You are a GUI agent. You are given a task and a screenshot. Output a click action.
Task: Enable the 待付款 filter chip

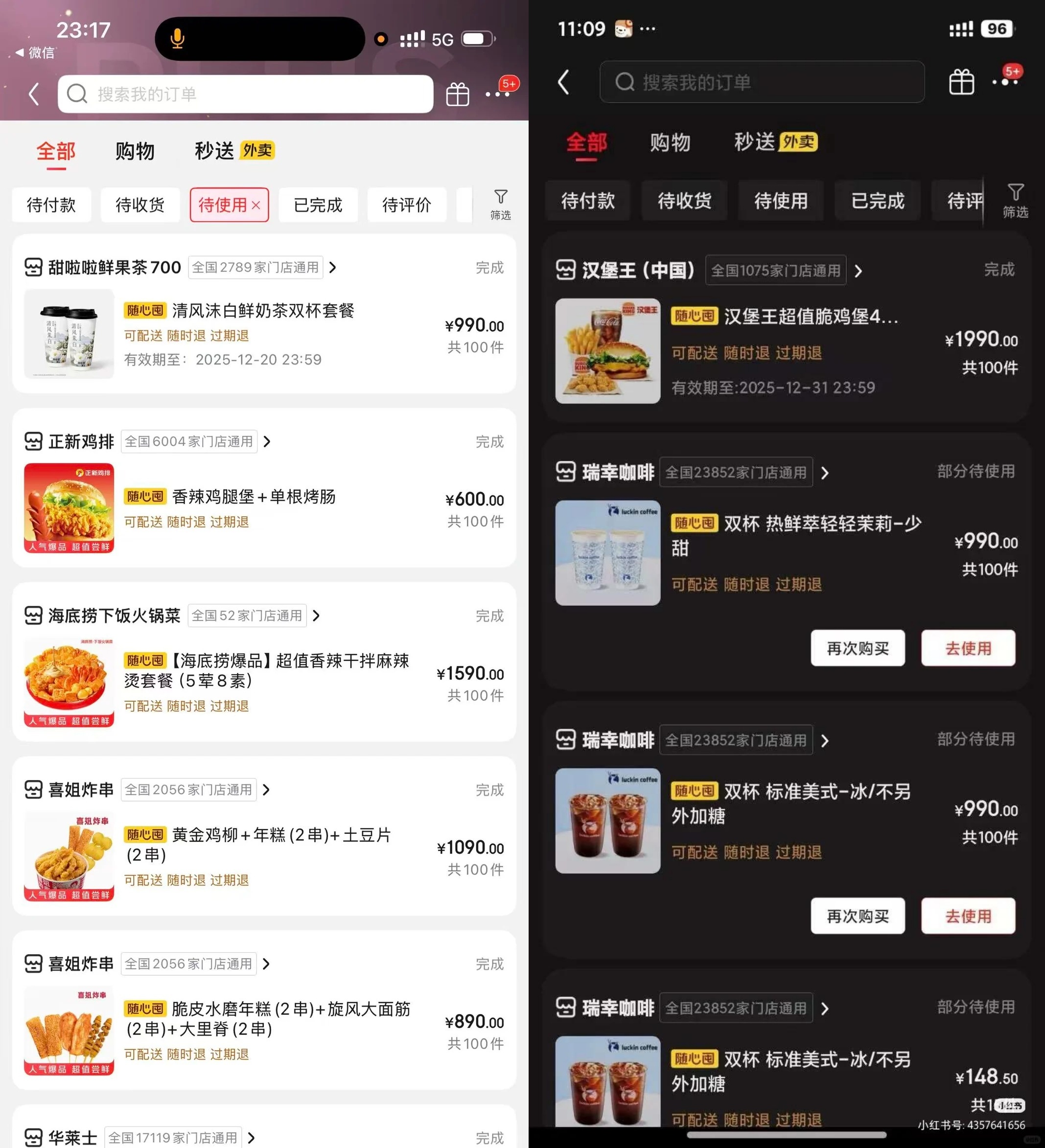(51, 205)
